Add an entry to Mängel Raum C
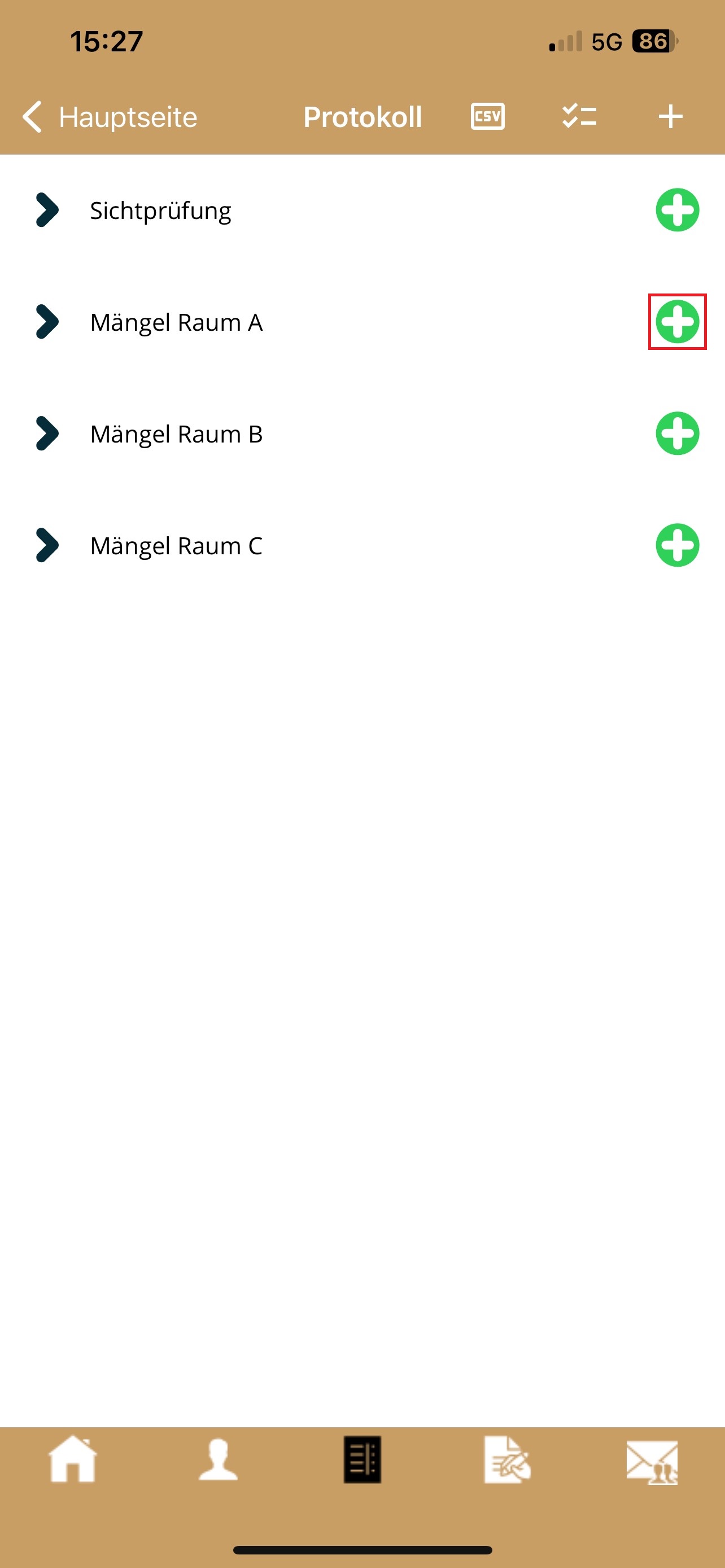 pyautogui.click(x=677, y=545)
